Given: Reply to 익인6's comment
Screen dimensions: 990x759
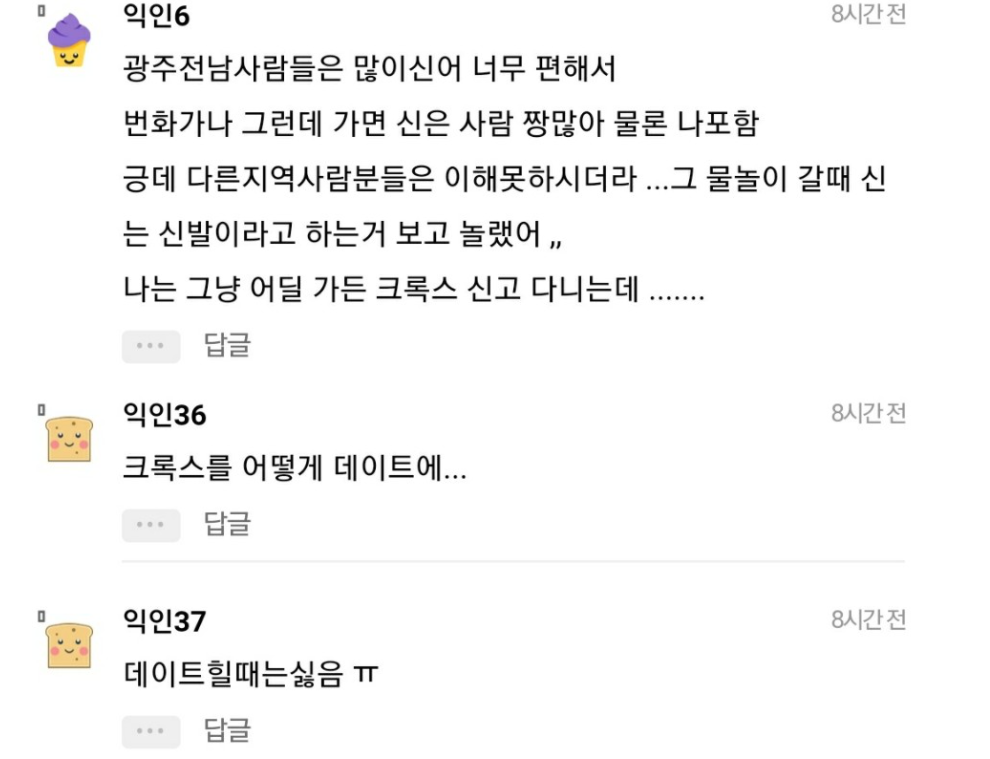Looking at the screenshot, I should (227, 346).
